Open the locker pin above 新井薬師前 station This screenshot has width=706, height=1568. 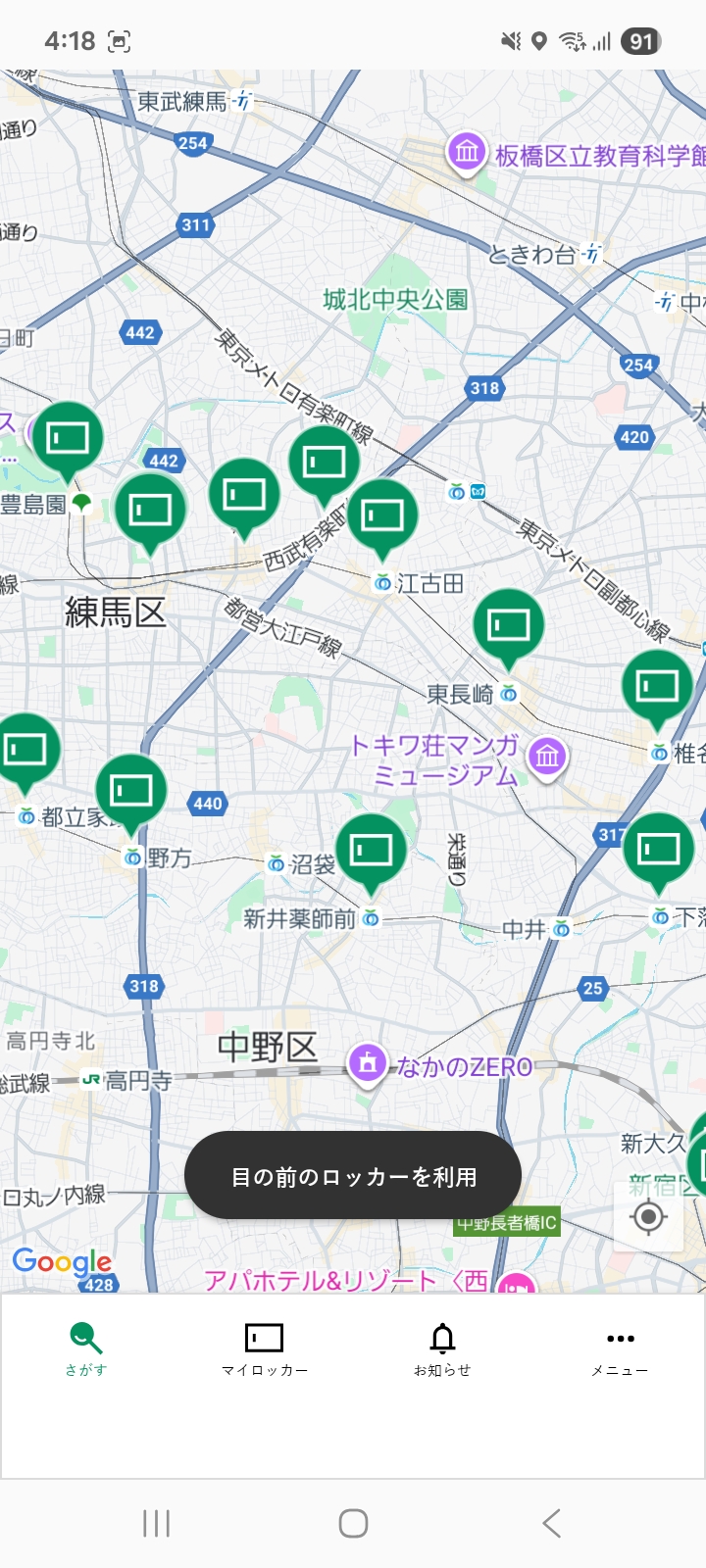[371, 850]
